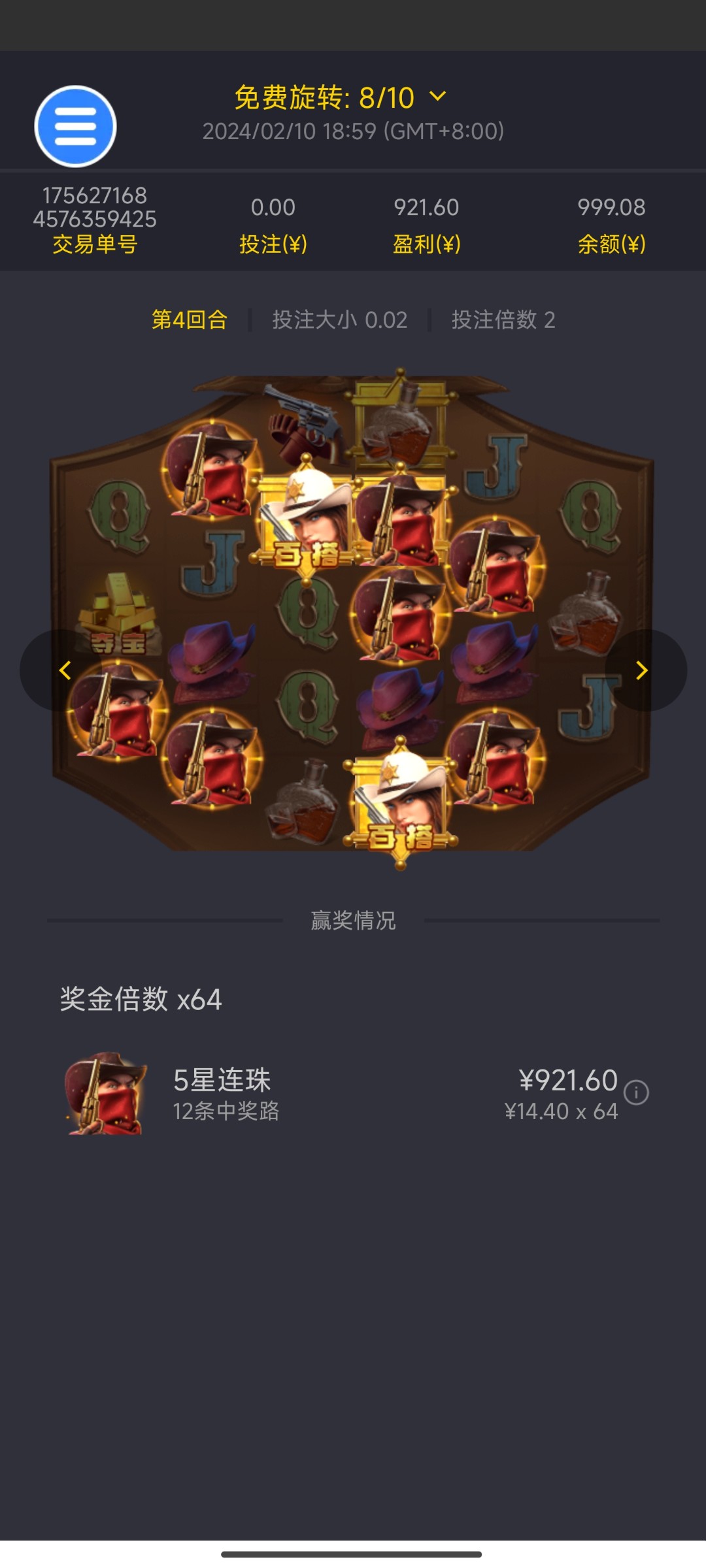Go to the next round with right arrow
Image resolution: width=706 pixels, height=1568 pixels.
642,670
